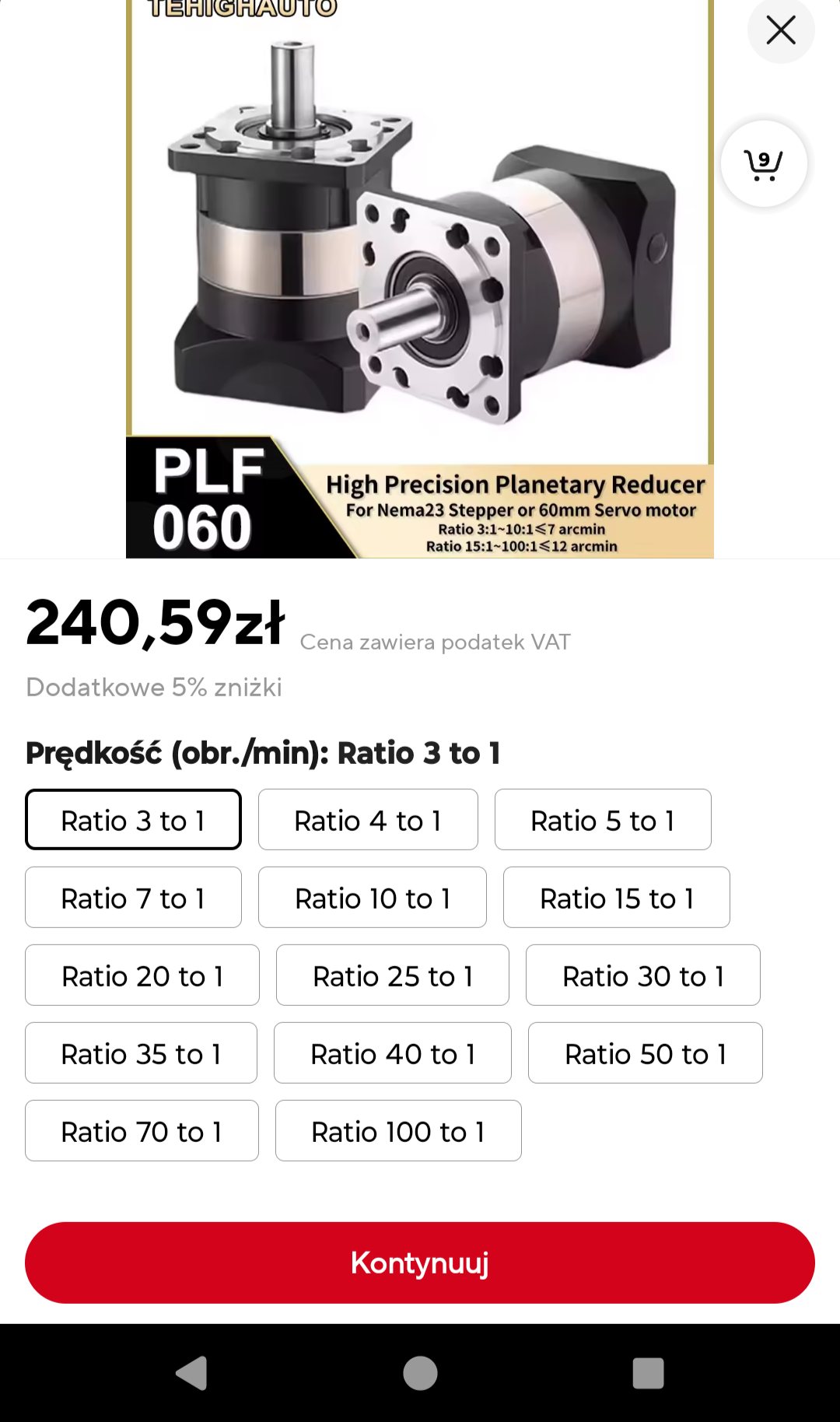The image size is (840, 1422).
Task: Tap the Ratio 20 to 1 option
Action: click(x=142, y=975)
